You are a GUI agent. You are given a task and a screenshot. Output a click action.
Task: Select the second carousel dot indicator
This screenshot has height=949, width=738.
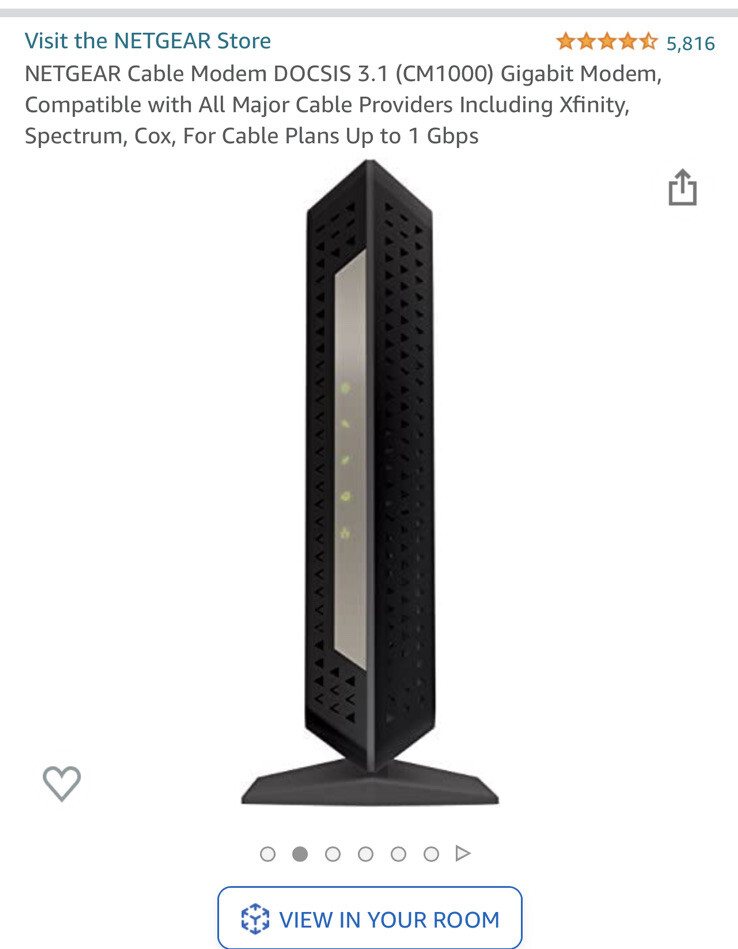(x=301, y=854)
